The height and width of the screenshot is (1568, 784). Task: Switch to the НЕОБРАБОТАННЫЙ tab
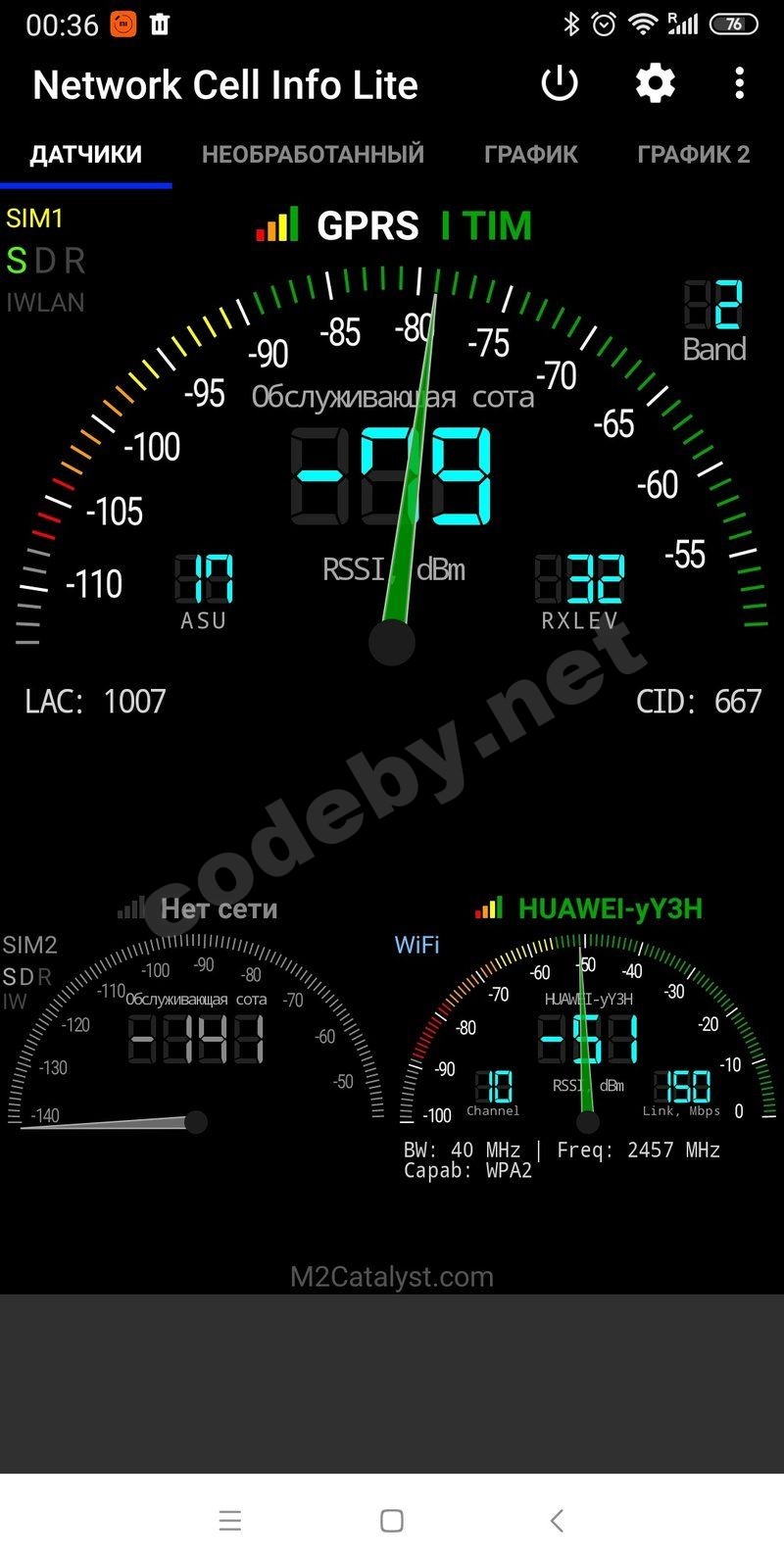(313, 154)
